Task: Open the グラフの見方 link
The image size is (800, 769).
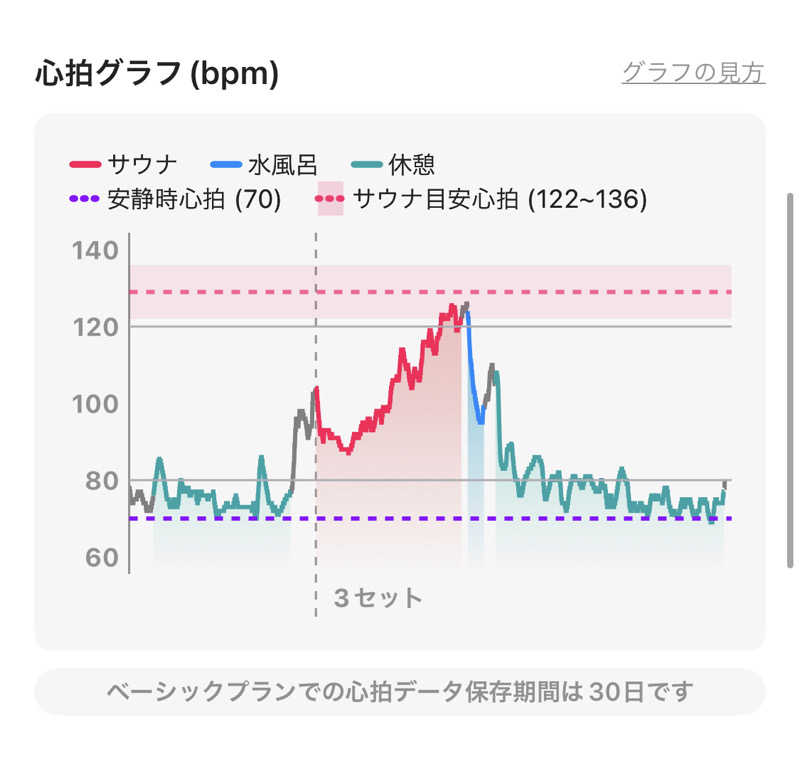Action: 693,73
